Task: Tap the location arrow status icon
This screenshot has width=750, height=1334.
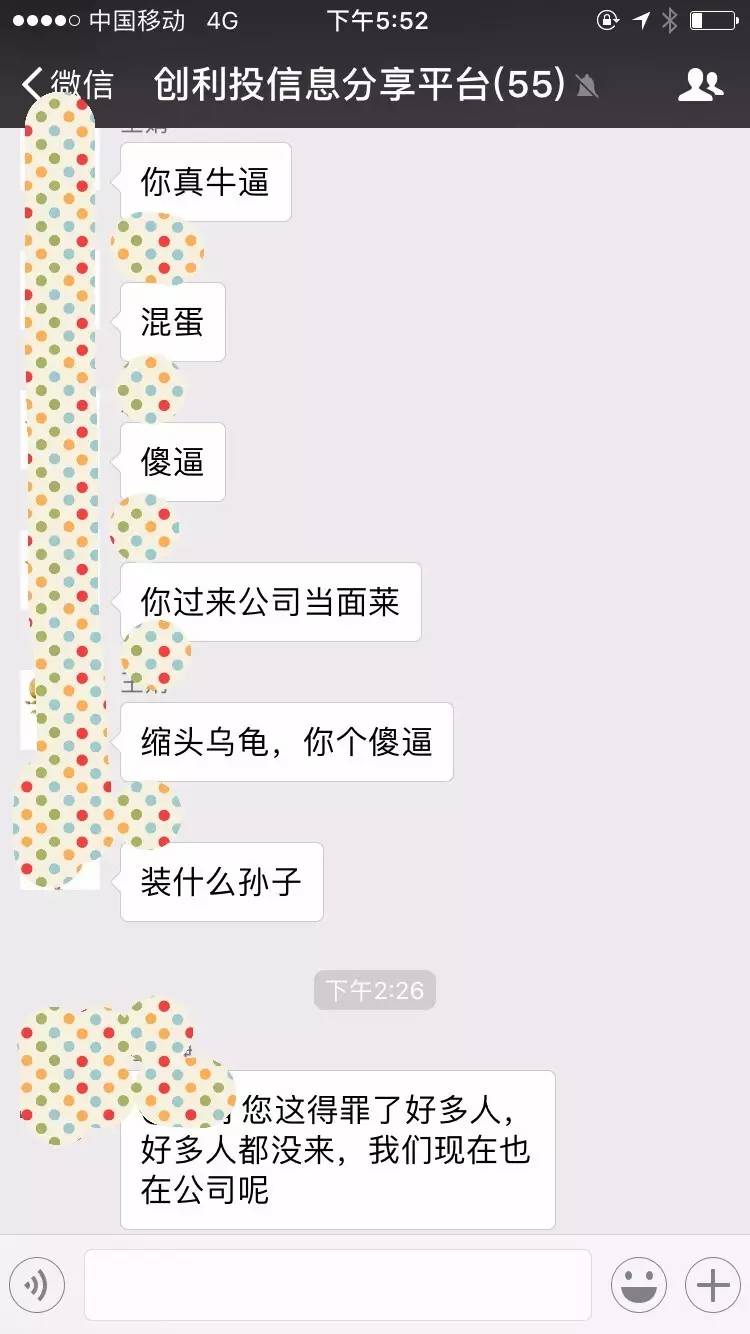Action: pos(640,18)
